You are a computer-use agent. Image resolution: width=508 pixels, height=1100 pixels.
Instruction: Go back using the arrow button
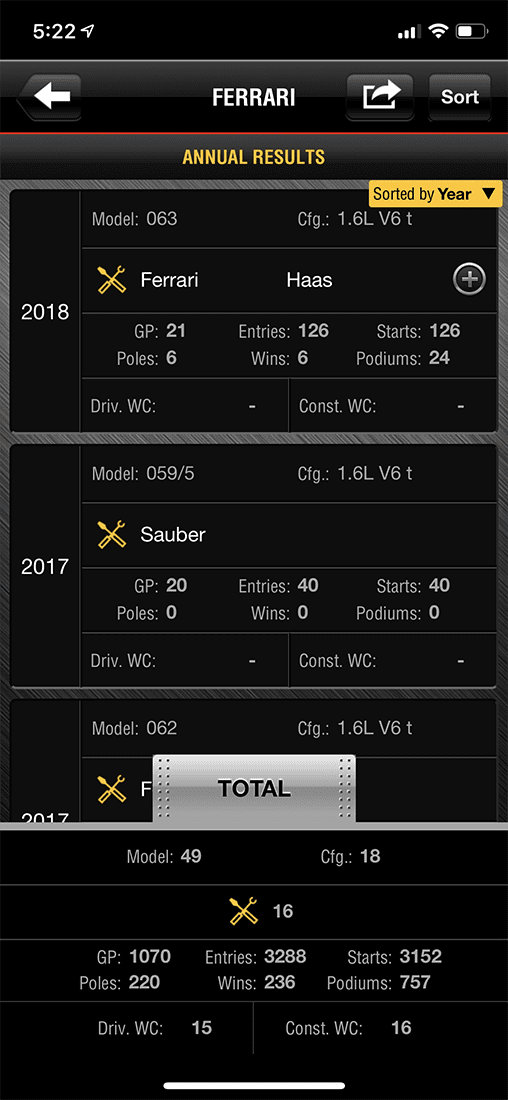click(x=49, y=97)
